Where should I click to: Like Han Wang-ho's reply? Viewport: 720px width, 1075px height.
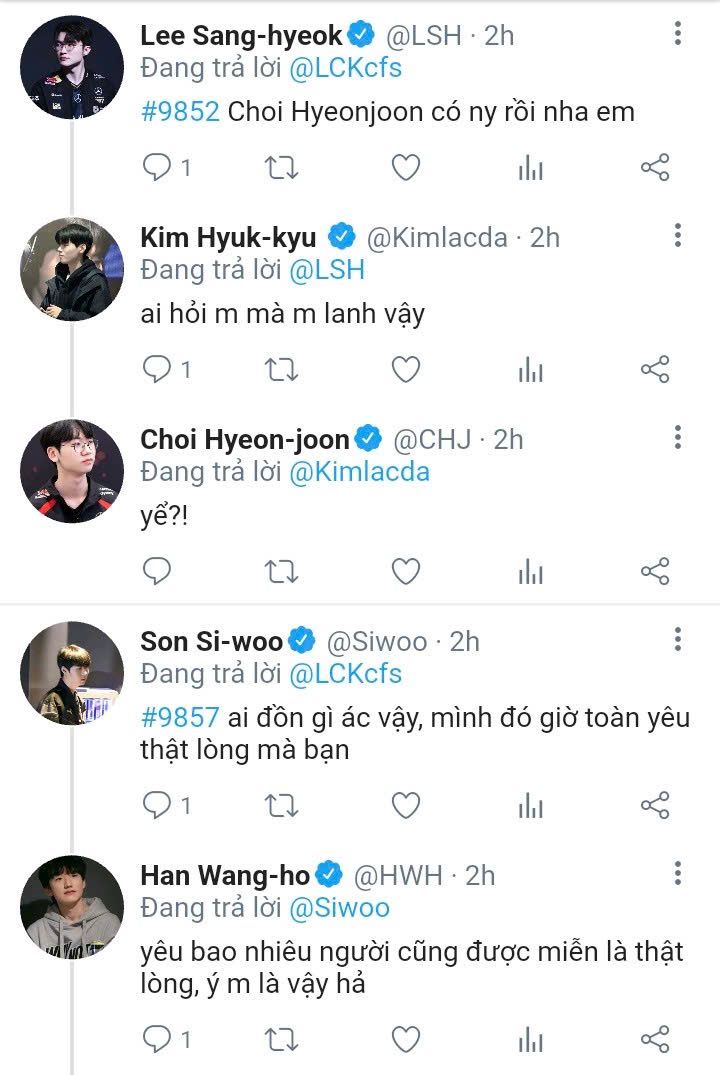pyautogui.click(x=405, y=1039)
